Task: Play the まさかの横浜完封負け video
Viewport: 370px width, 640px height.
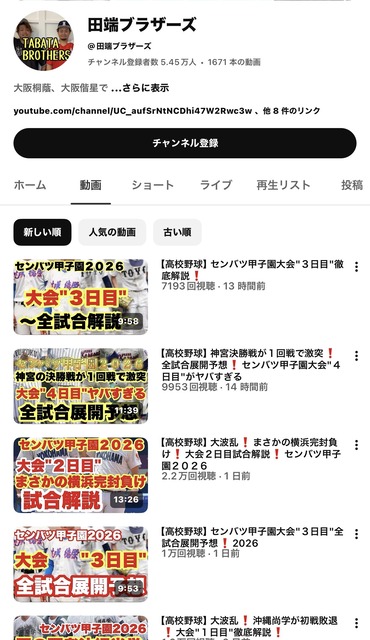Action: tap(81, 475)
